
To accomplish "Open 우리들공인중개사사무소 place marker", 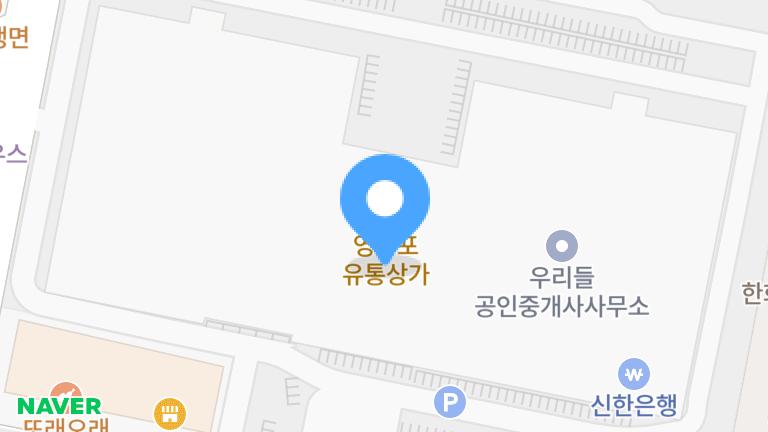I will [562, 246].
